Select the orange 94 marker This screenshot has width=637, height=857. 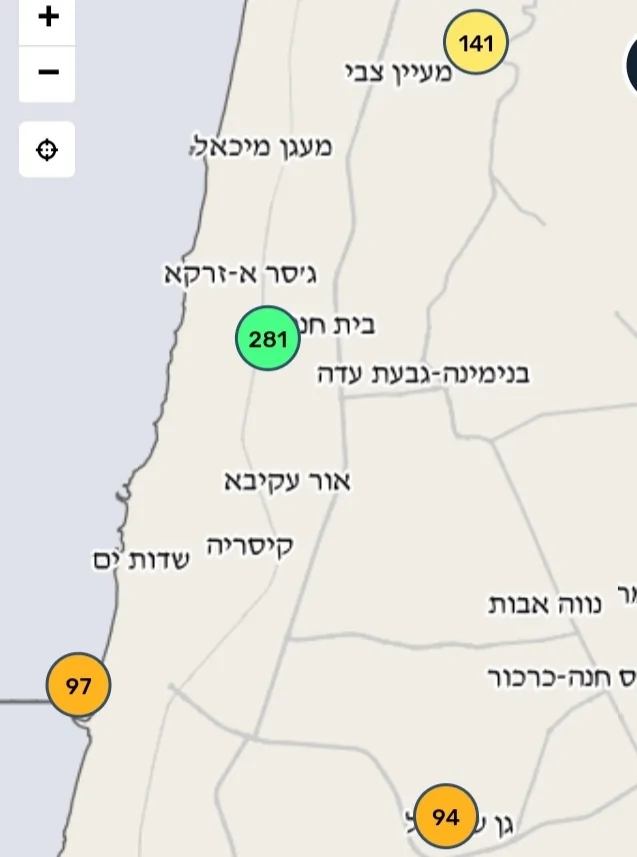pos(445,817)
